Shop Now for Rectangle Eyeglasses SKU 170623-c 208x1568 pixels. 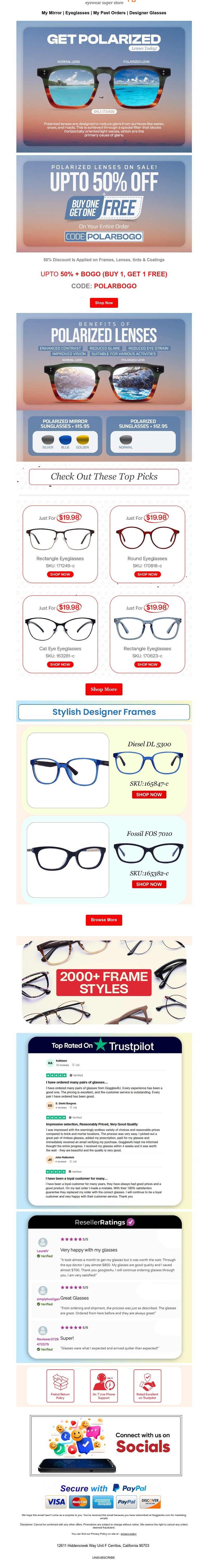coord(147,664)
